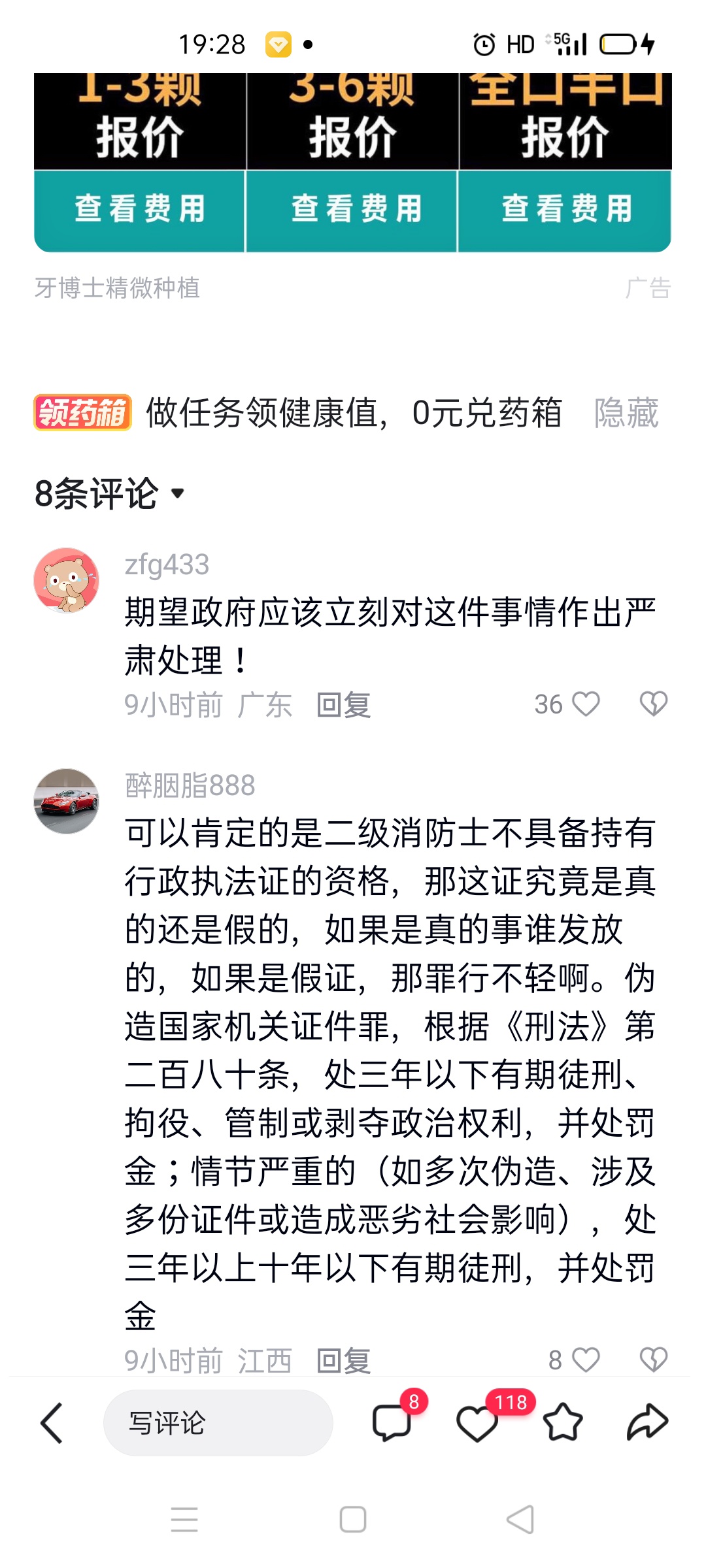
Task: Open zfg433's profile avatar
Action: pyautogui.click(x=66, y=580)
